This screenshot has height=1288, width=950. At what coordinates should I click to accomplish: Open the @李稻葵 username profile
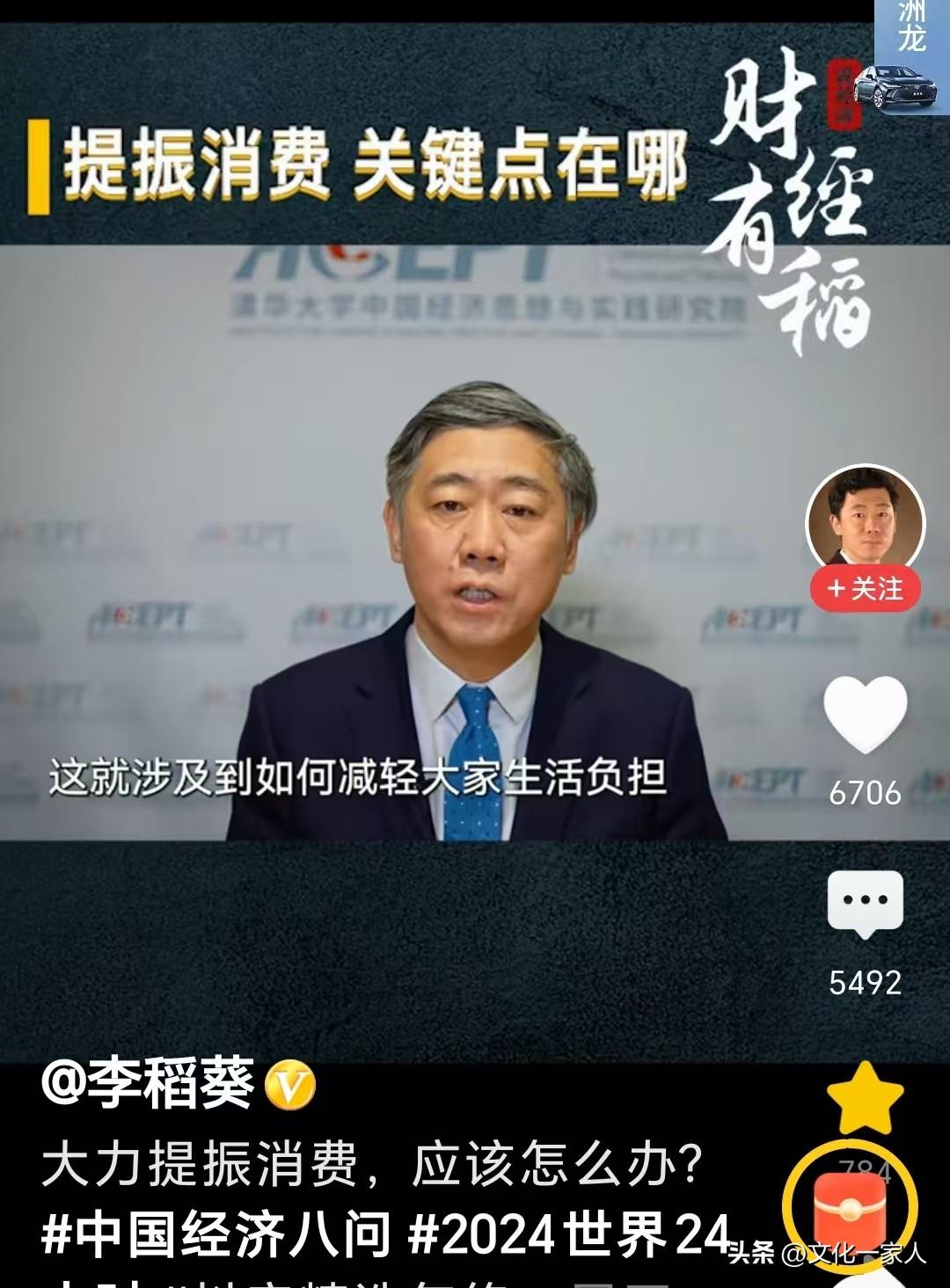point(148,1084)
